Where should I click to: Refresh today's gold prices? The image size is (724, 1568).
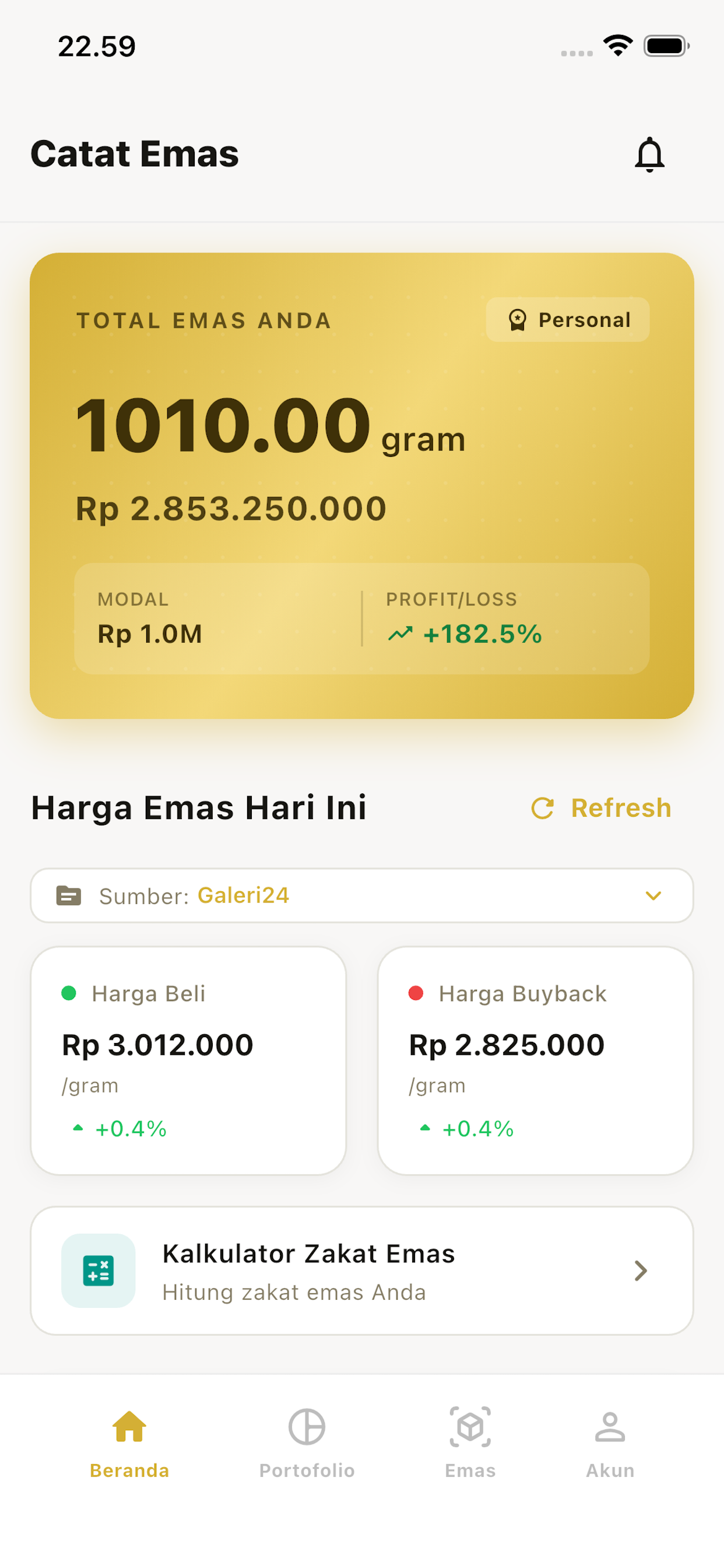601,808
